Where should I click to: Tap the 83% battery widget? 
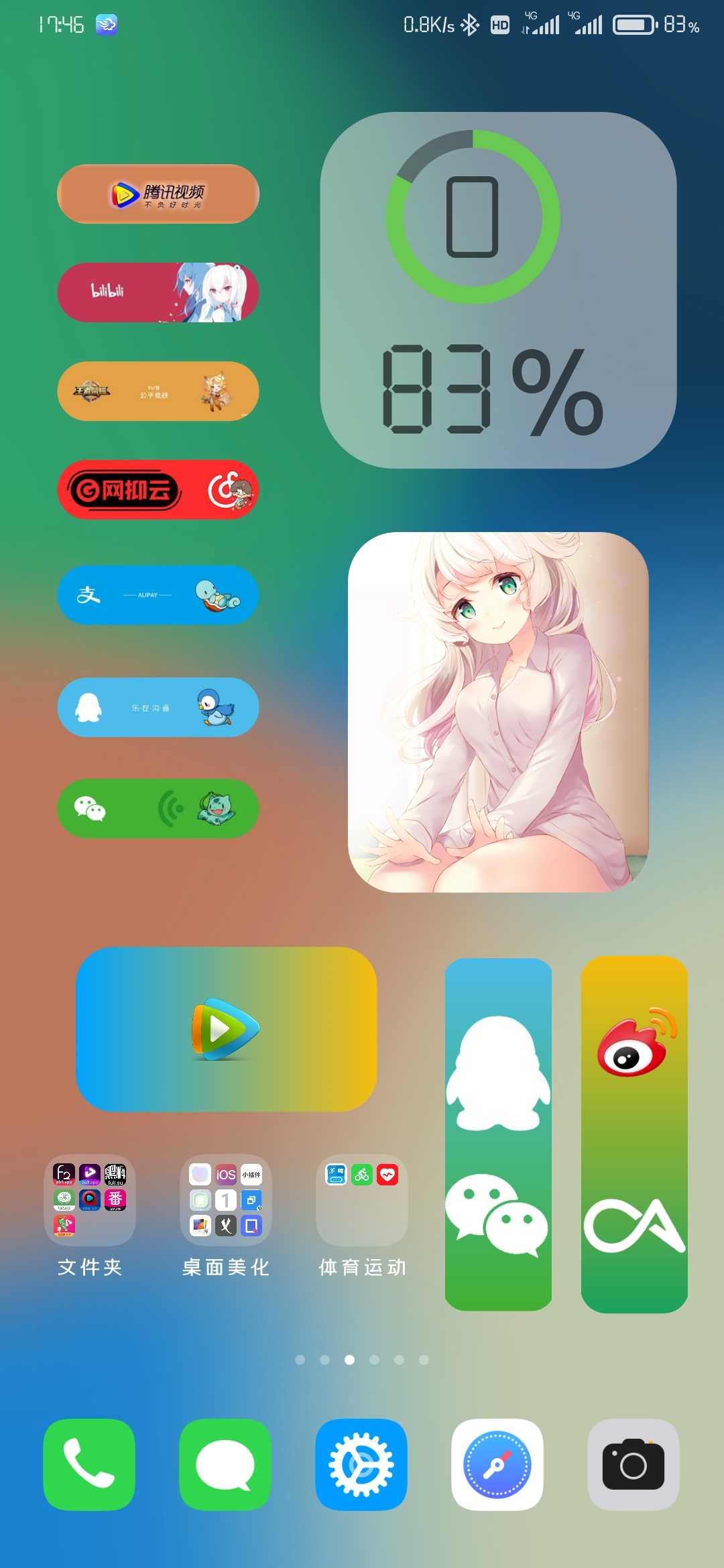point(498,290)
